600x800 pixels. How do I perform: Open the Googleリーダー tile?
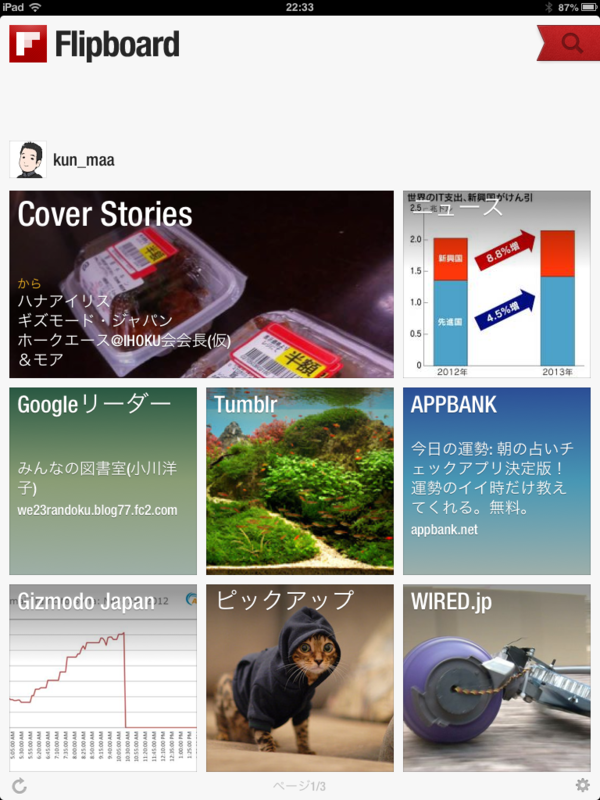[103, 481]
